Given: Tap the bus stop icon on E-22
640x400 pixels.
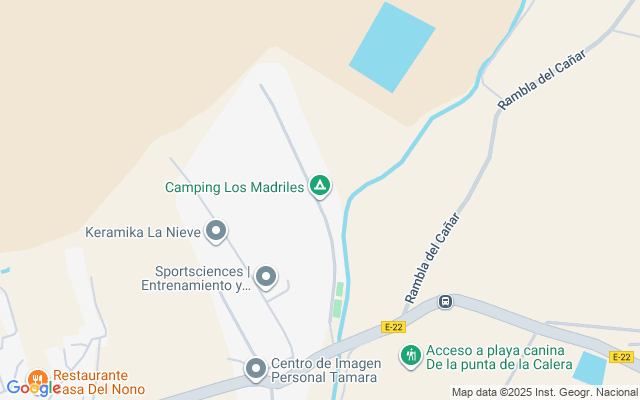Looking at the screenshot, I should coord(445,302).
